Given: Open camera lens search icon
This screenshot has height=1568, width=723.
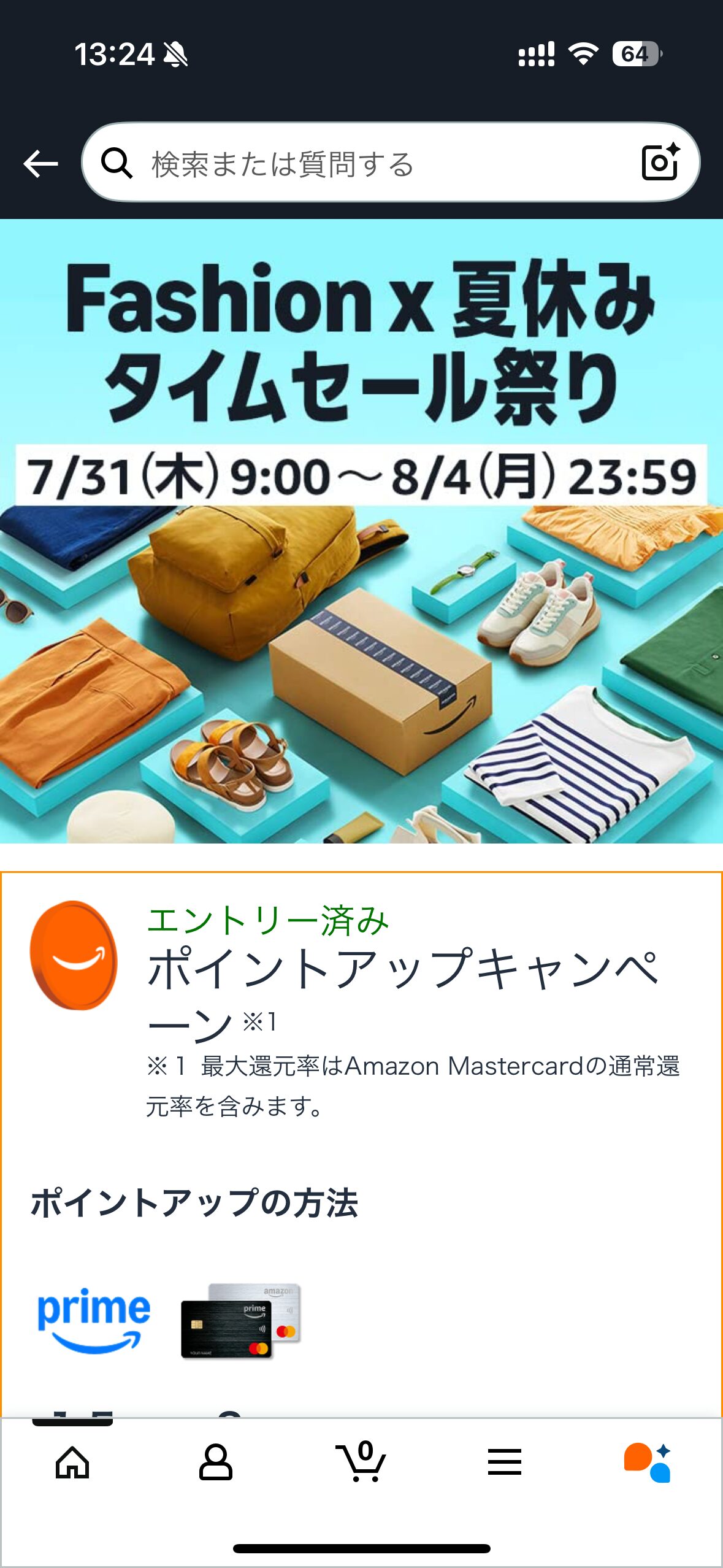Looking at the screenshot, I should pyautogui.click(x=660, y=162).
